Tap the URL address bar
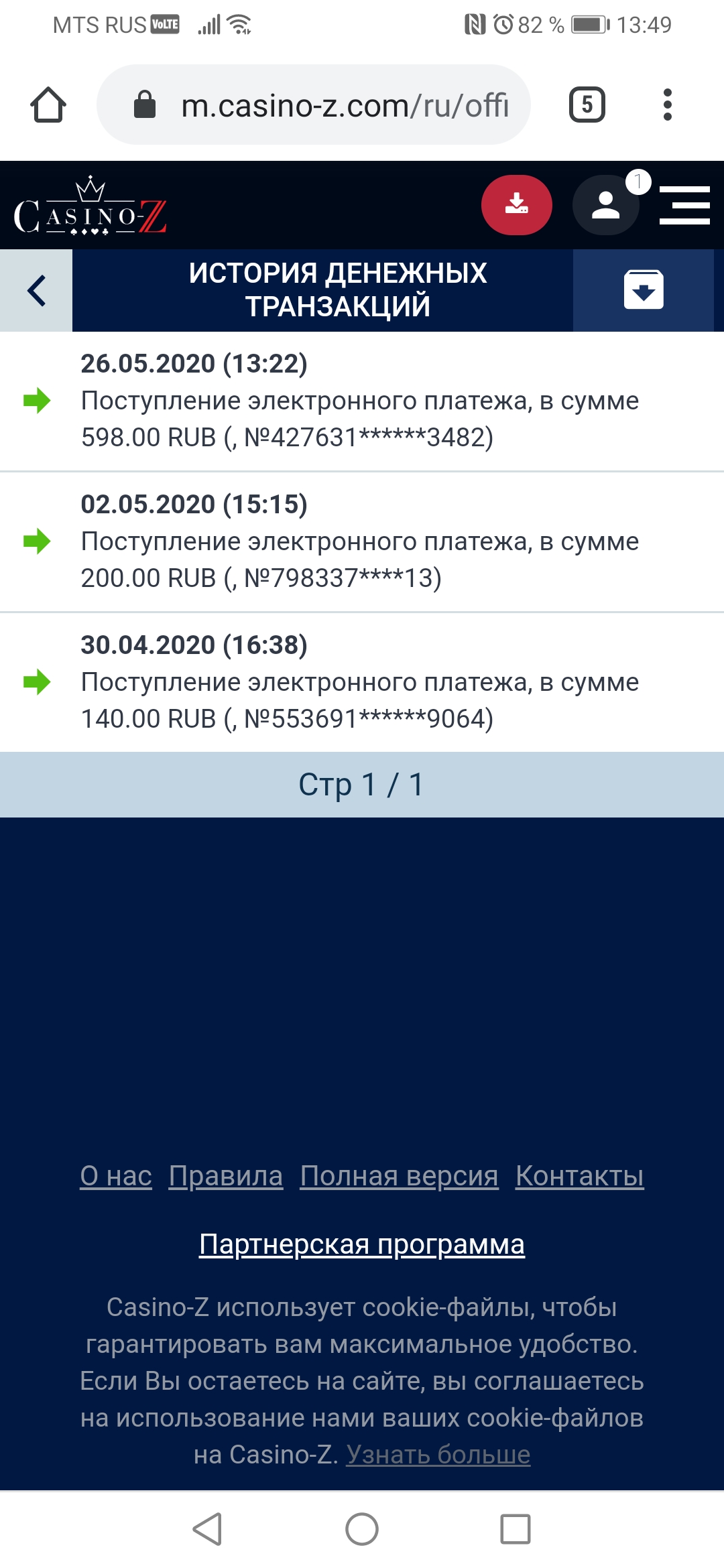Screen dimensions: 724x1568 click(x=314, y=105)
